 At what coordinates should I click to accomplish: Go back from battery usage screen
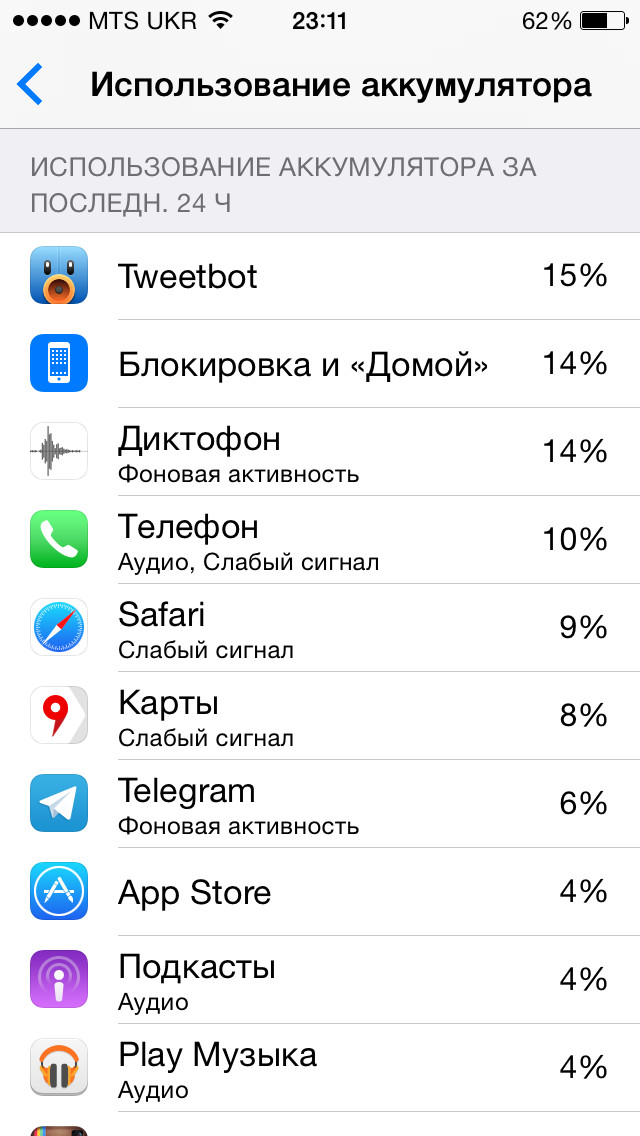point(31,85)
